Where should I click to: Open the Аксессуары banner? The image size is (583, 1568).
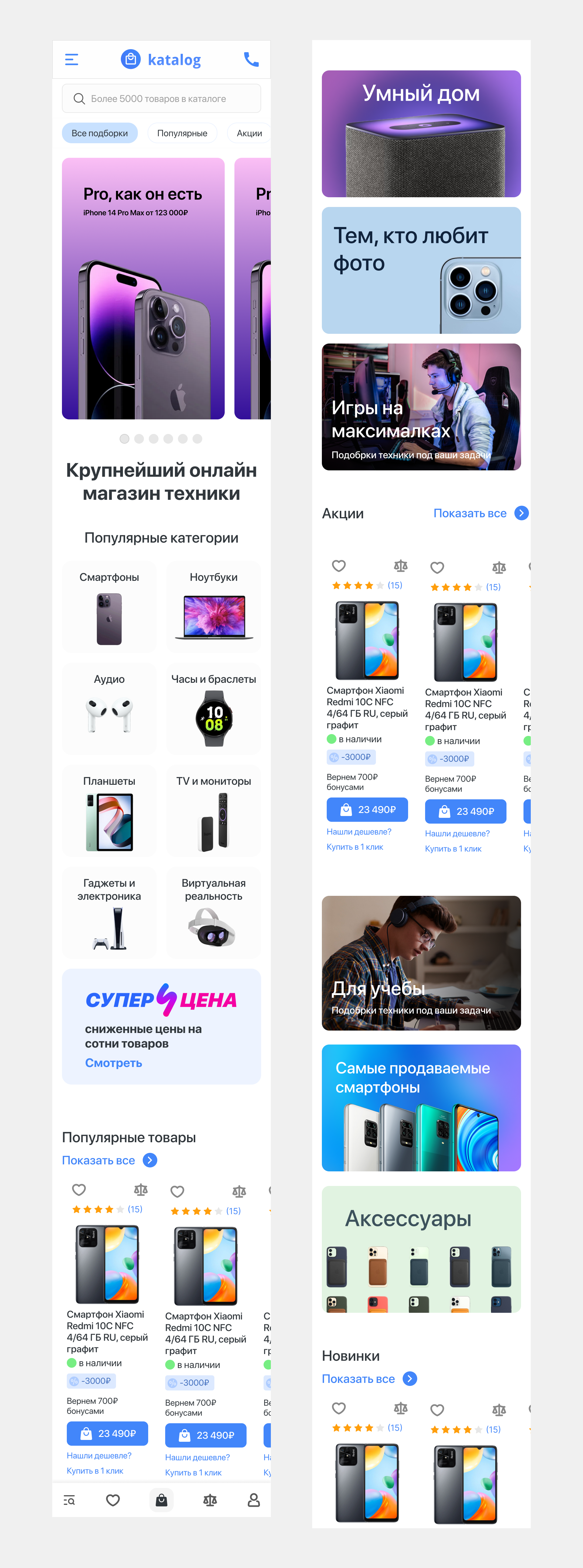(421, 1248)
